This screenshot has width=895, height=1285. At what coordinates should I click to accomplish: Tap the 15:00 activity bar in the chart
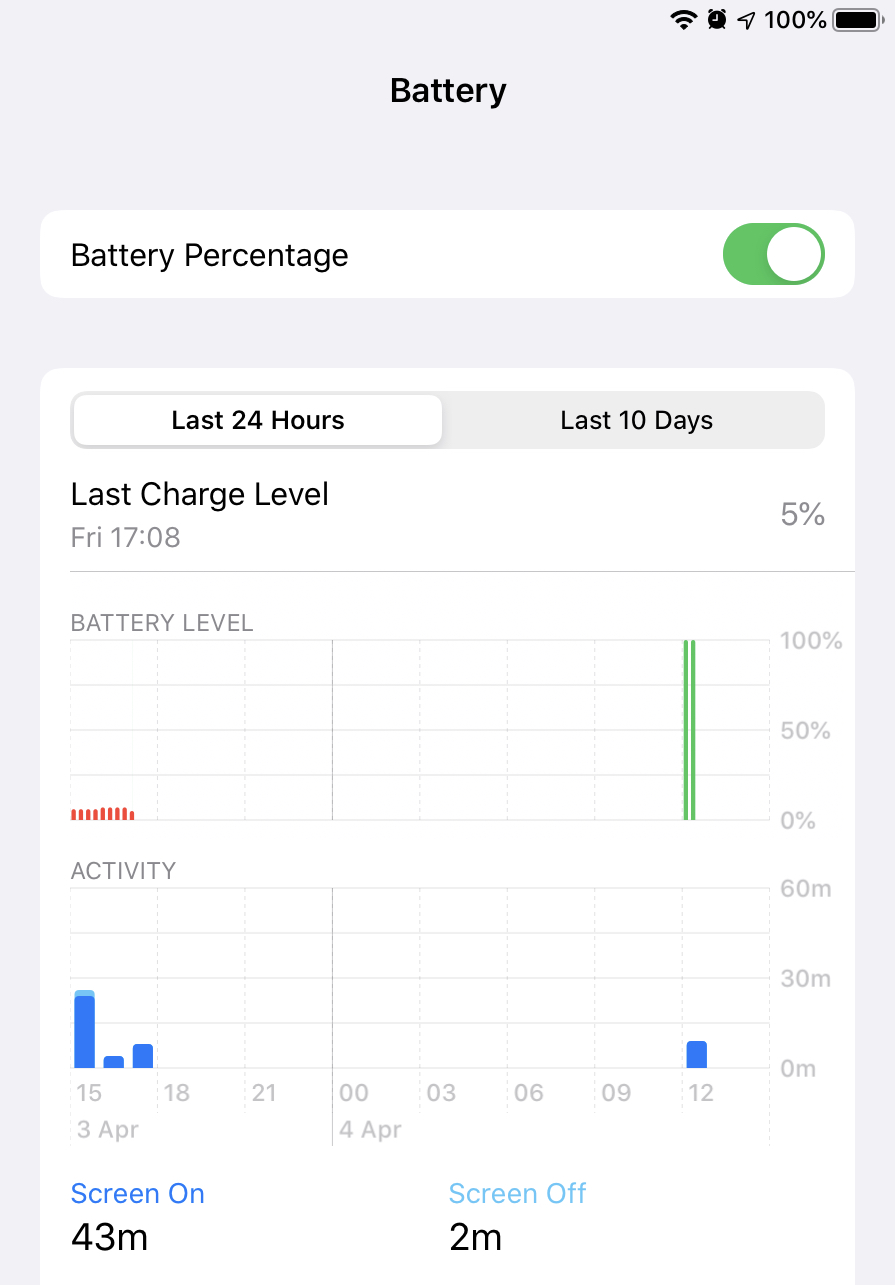coord(85,1029)
